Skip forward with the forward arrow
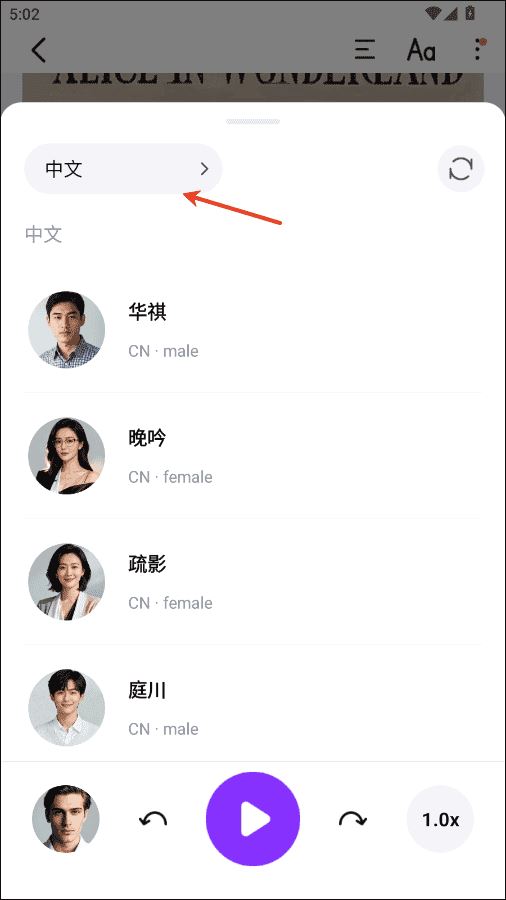Image resolution: width=506 pixels, height=900 pixels. (x=352, y=820)
